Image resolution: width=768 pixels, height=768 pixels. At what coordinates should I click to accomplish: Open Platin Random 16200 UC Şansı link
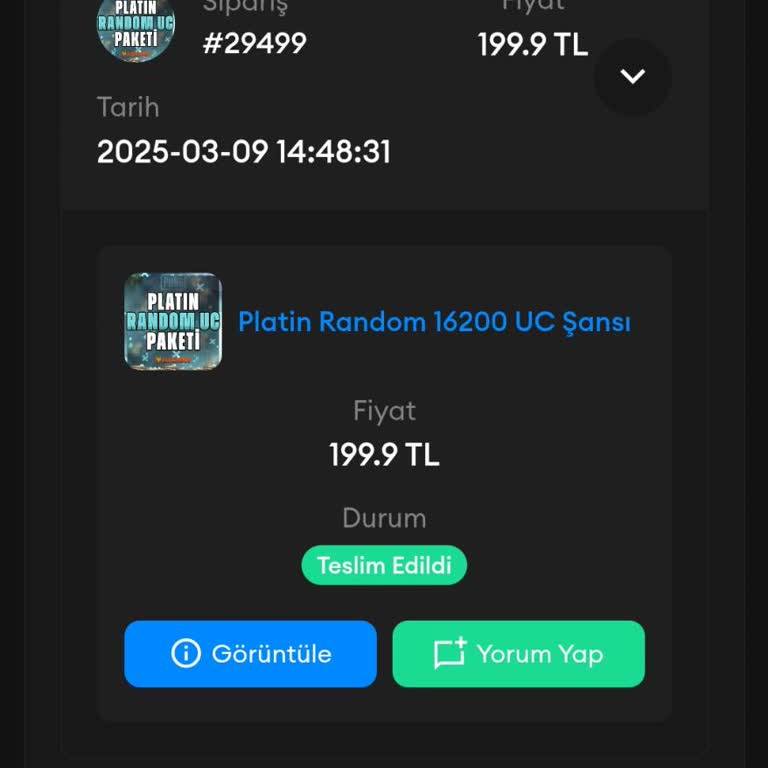(434, 322)
